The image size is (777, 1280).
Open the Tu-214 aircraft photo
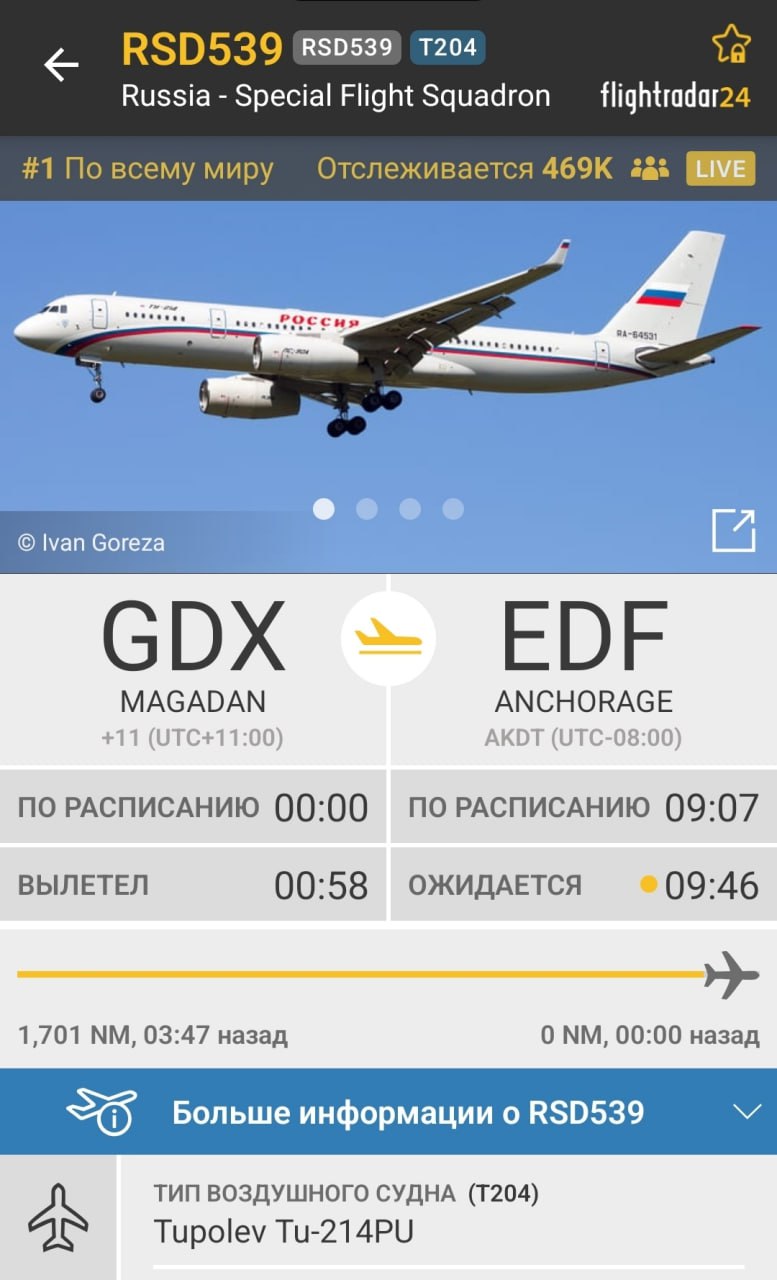tap(388, 387)
